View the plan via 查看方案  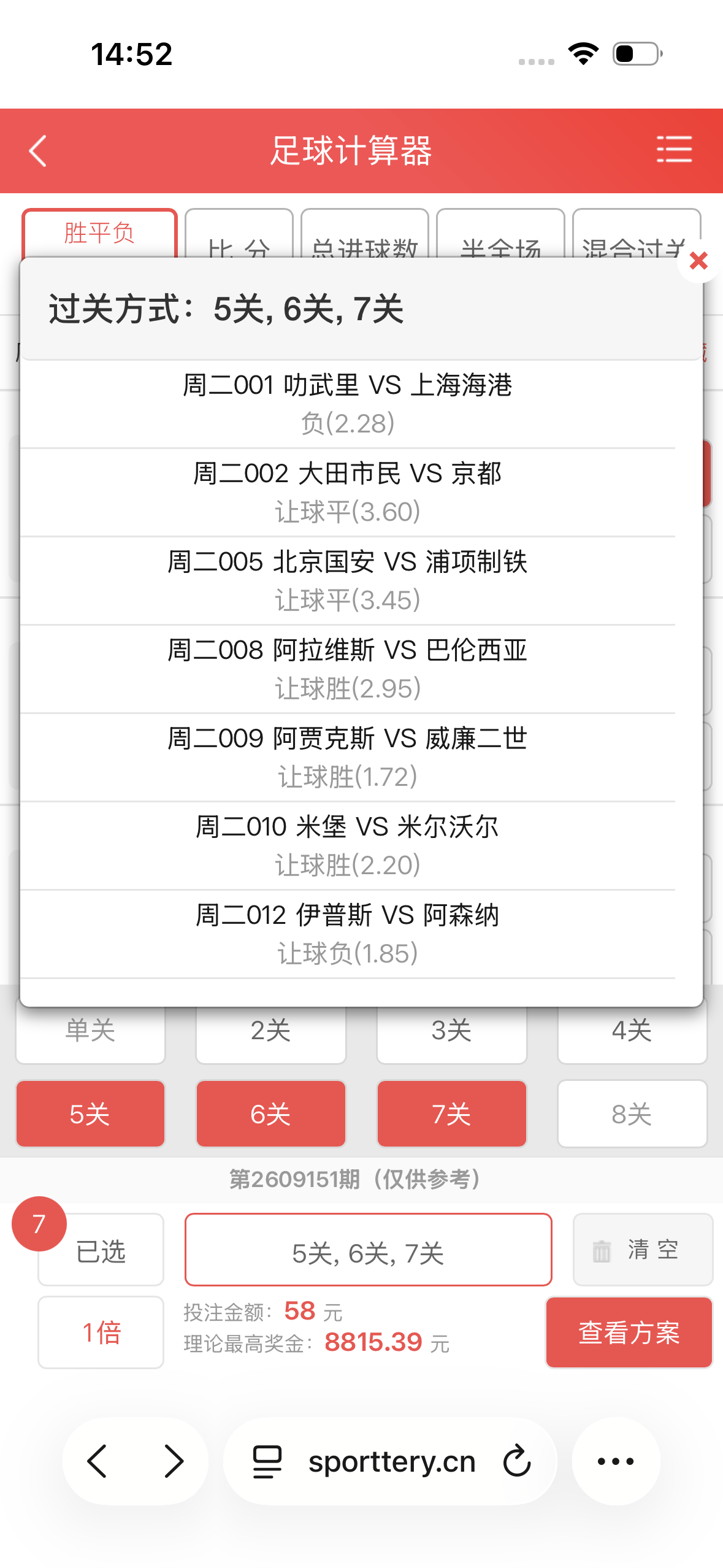click(x=629, y=1332)
